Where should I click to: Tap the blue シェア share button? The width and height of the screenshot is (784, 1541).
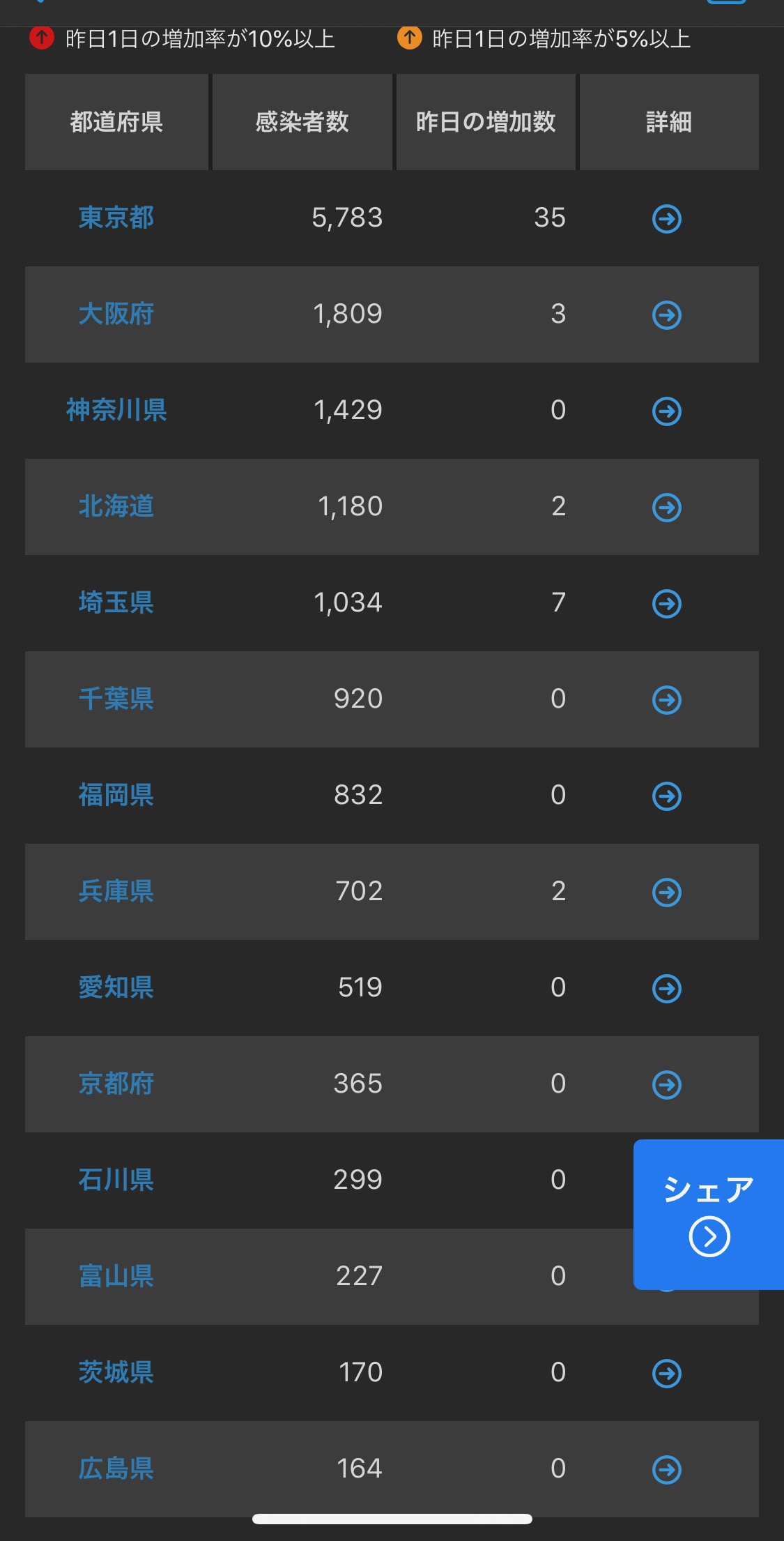[x=709, y=1215]
